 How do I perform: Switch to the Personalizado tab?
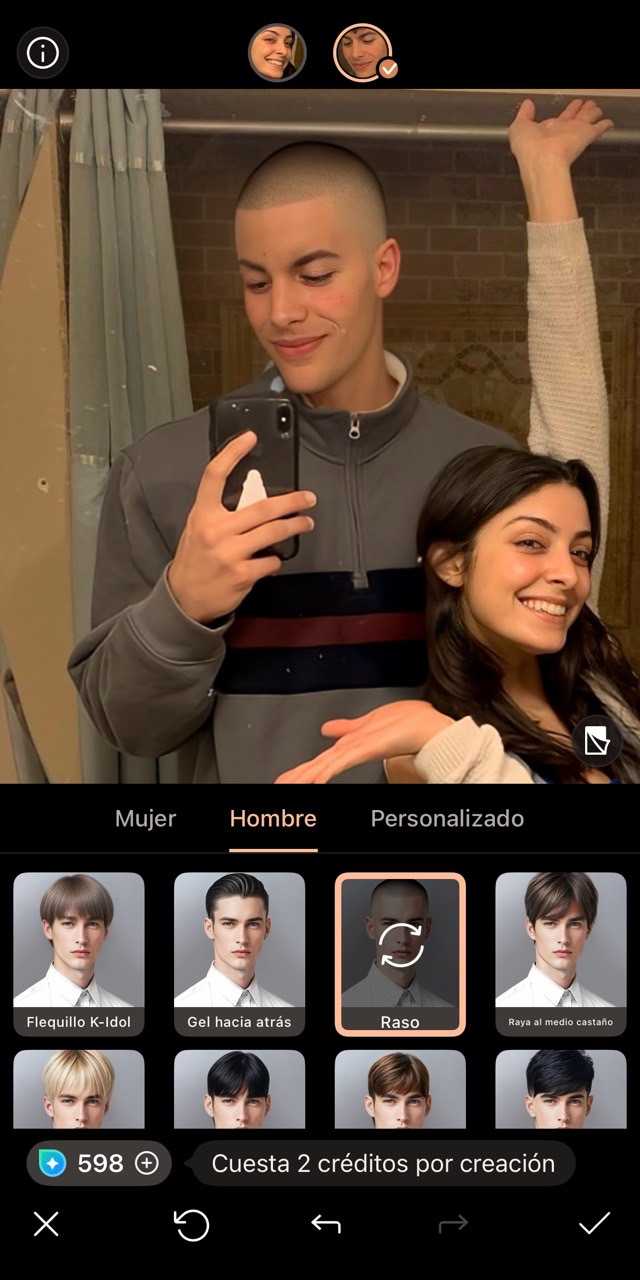(x=447, y=818)
